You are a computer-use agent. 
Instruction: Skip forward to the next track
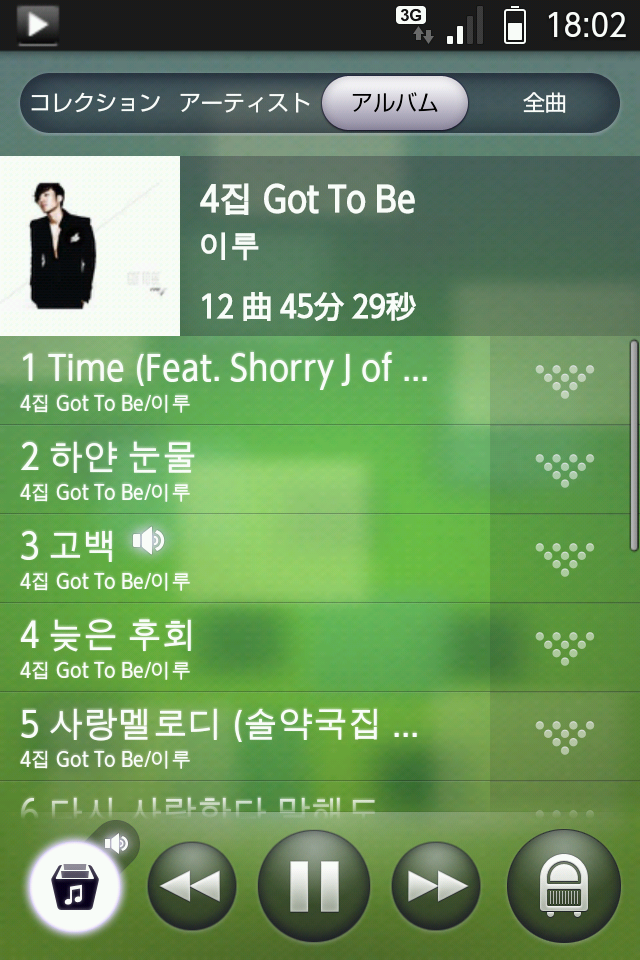[436, 886]
